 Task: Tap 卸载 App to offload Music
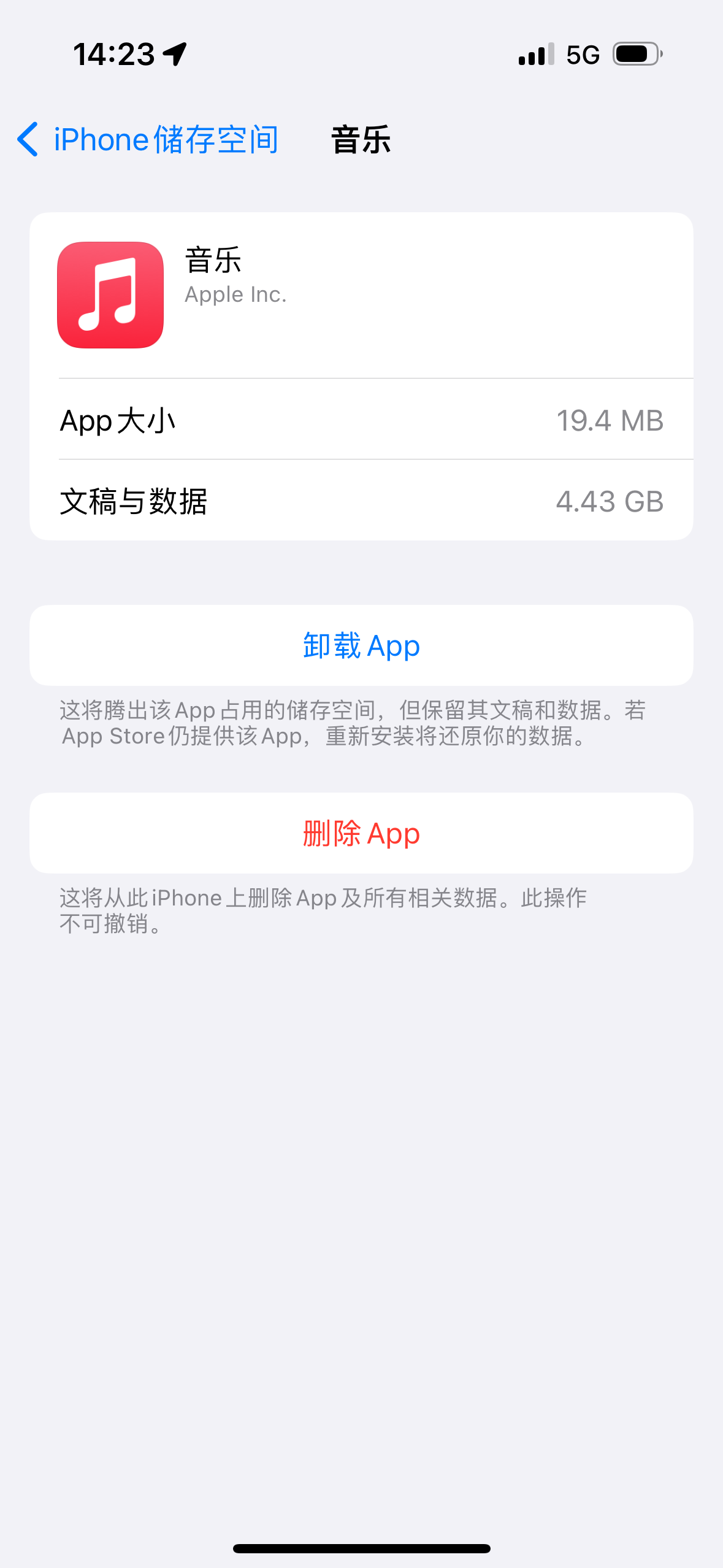pos(361,645)
